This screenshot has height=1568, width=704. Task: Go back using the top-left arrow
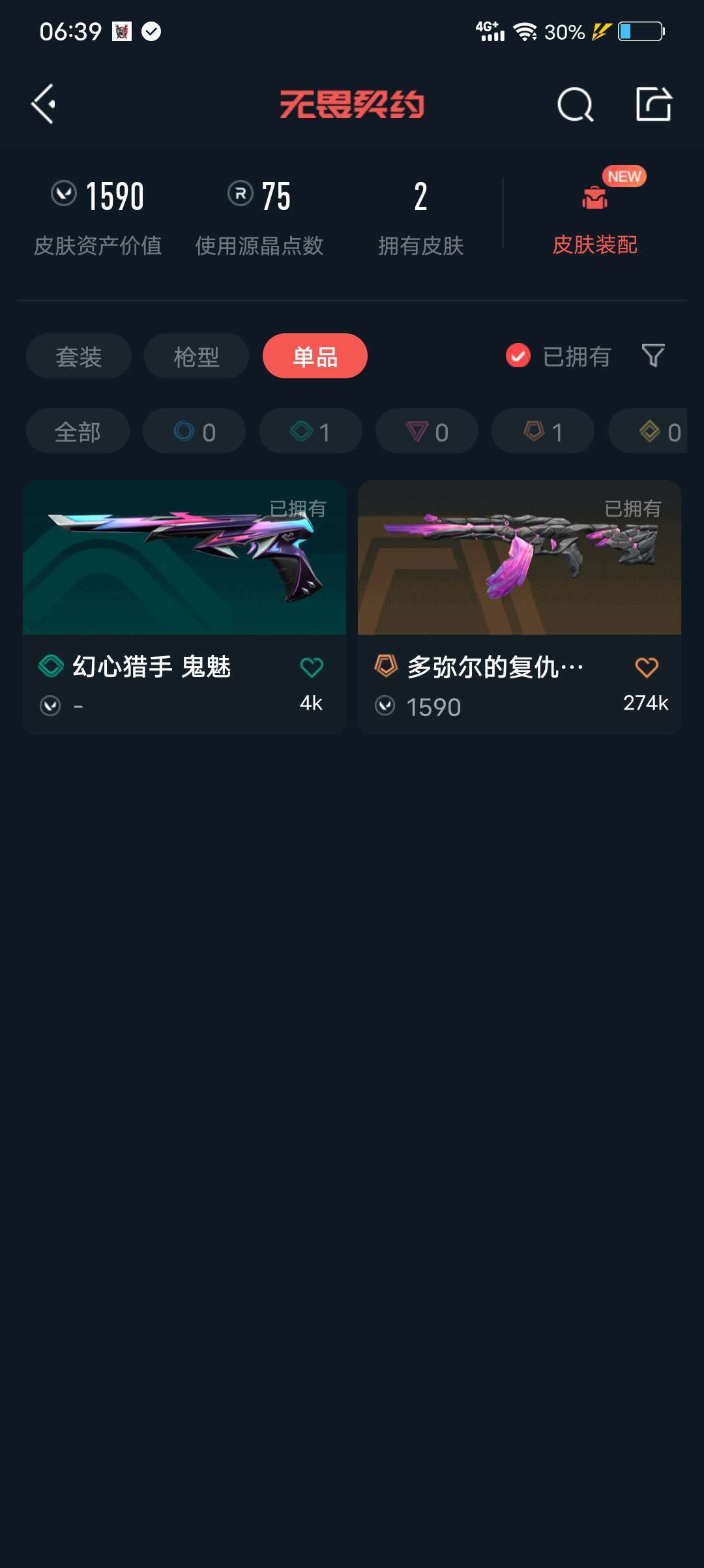43,104
